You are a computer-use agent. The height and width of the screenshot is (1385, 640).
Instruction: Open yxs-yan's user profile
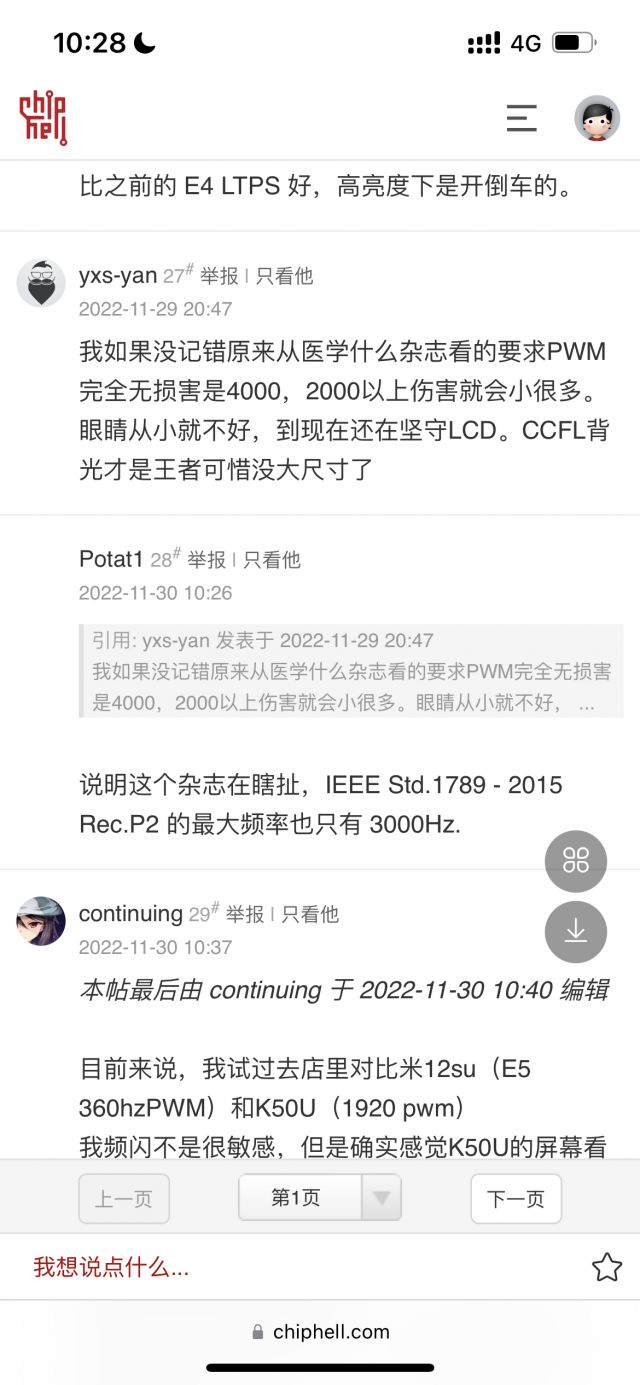[117, 276]
